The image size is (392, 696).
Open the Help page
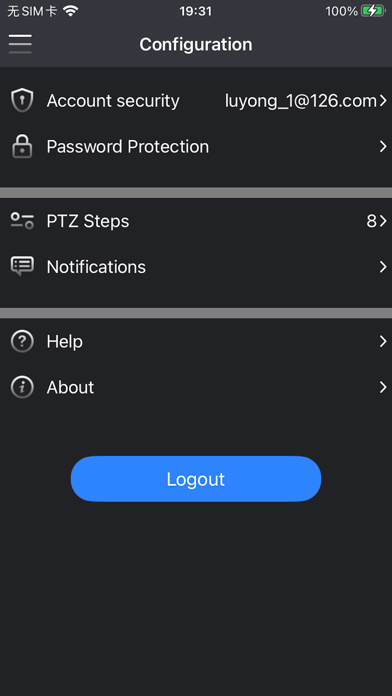point(196,341)
